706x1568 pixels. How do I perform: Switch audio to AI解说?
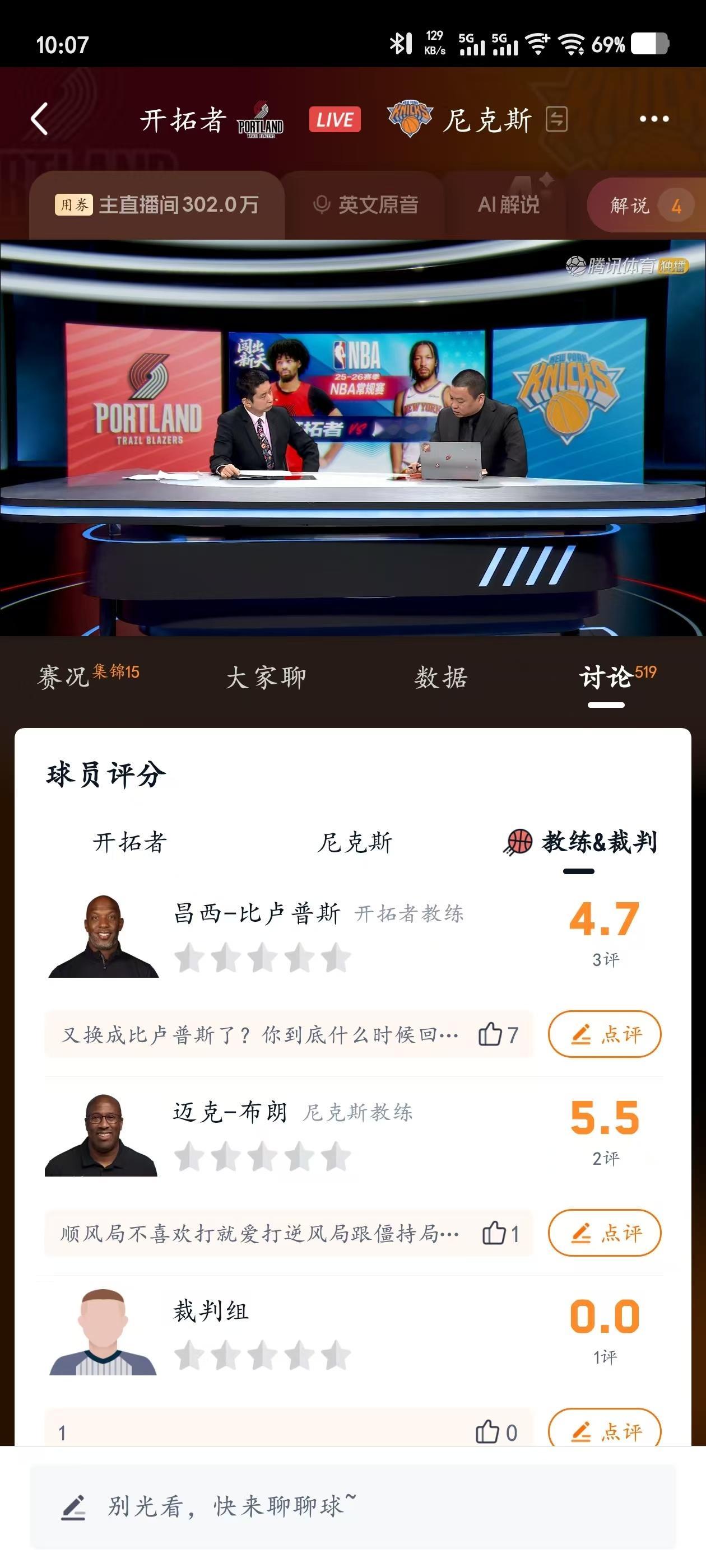pos(508,206)
